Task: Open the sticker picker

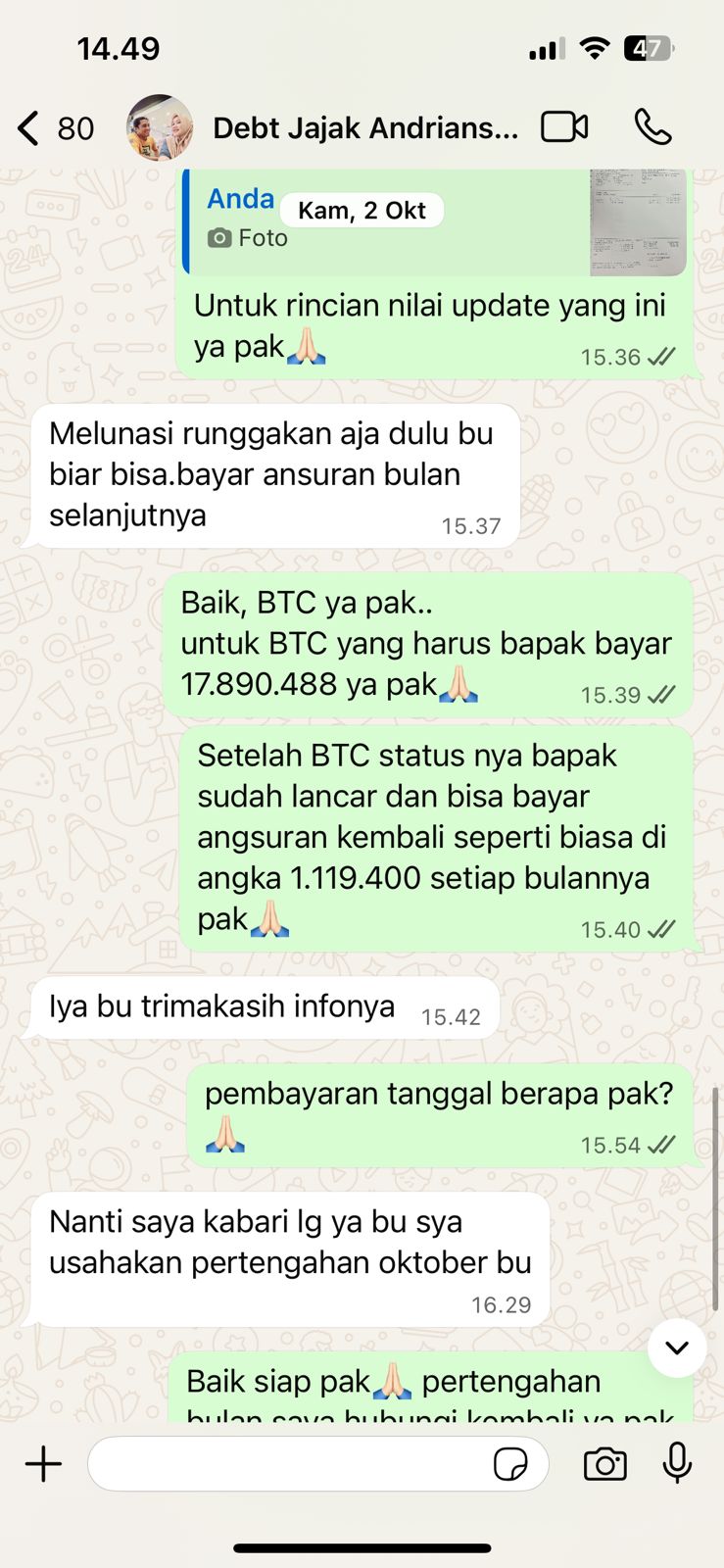Action: click(510, 1464)
